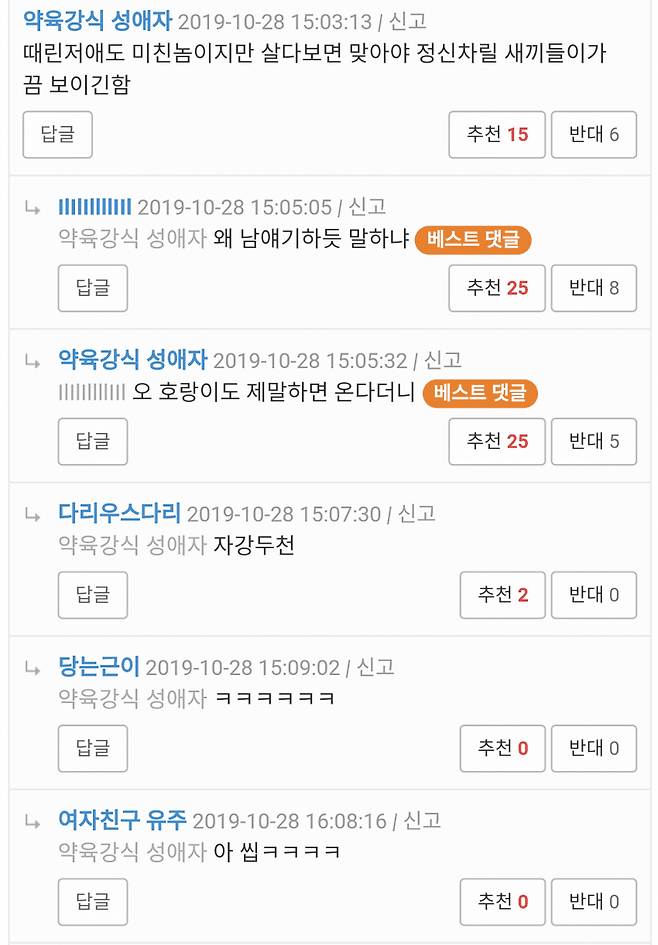This screenshot has height=945, width=658.
Task: Reply to the 호랑이도 제말하면 comment
Action: click(x=93, y=441)
